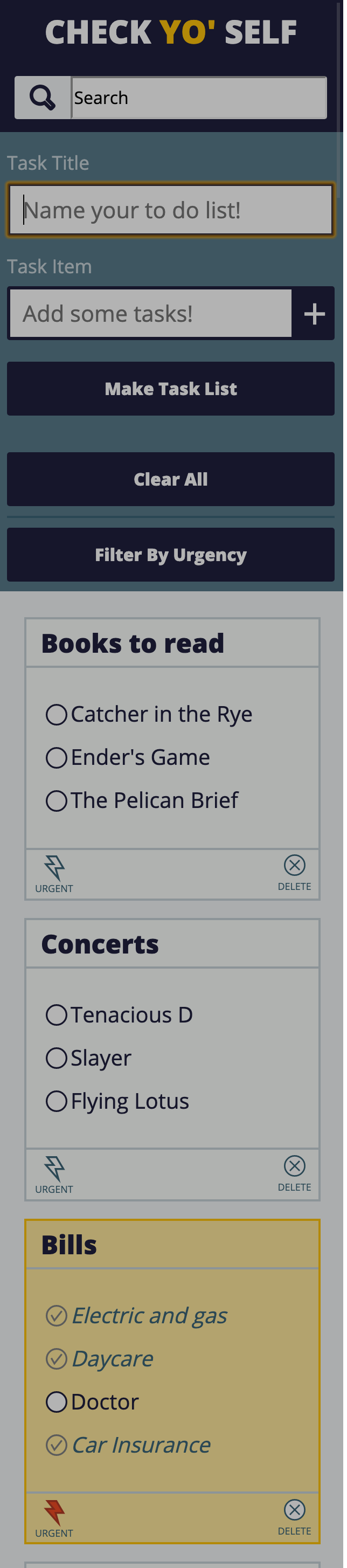
Task: Delete the Concerts list
Action: pos(294,1172)
